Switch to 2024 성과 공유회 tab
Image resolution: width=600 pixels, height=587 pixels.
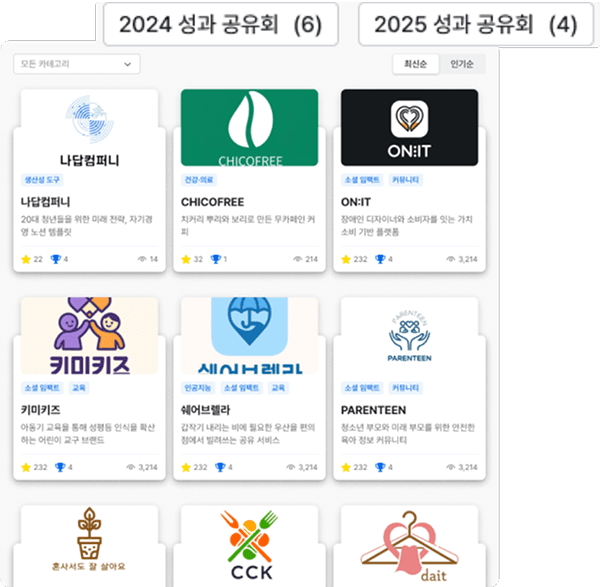220,25
